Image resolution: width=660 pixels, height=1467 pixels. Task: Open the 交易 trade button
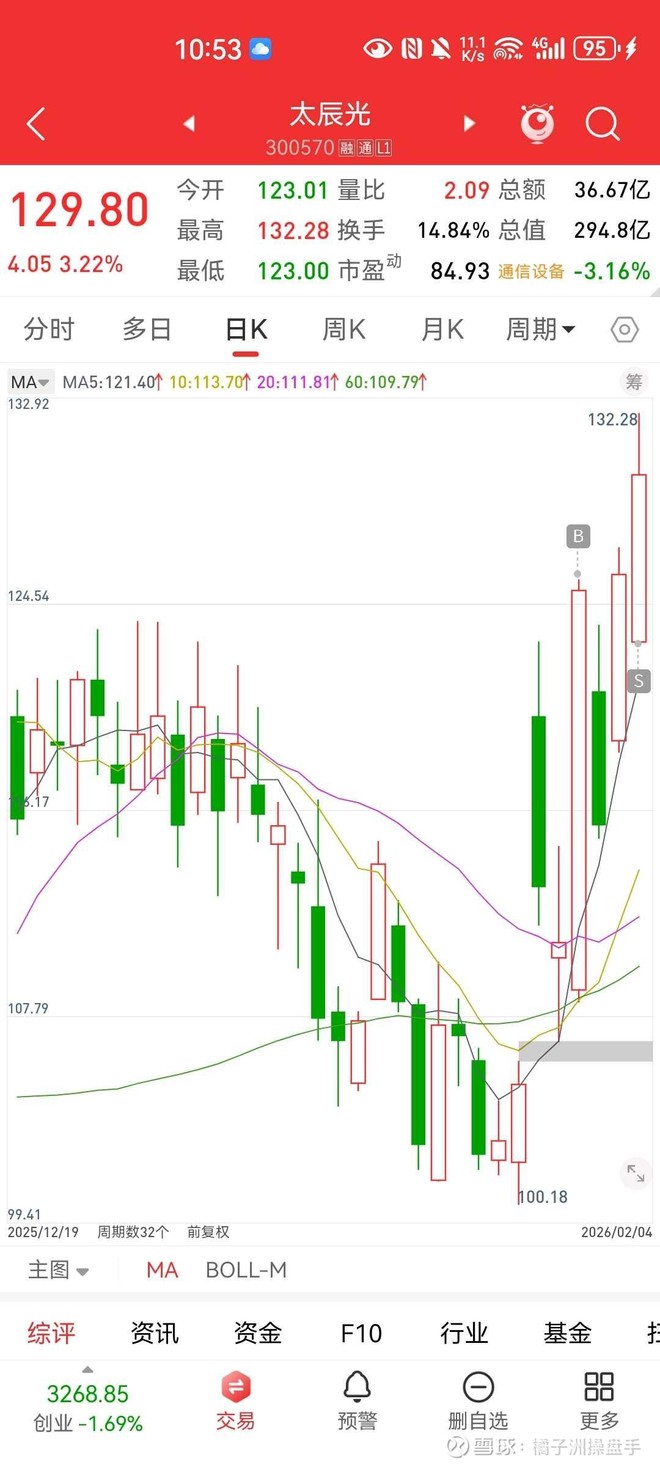(x=236, y=1400)
